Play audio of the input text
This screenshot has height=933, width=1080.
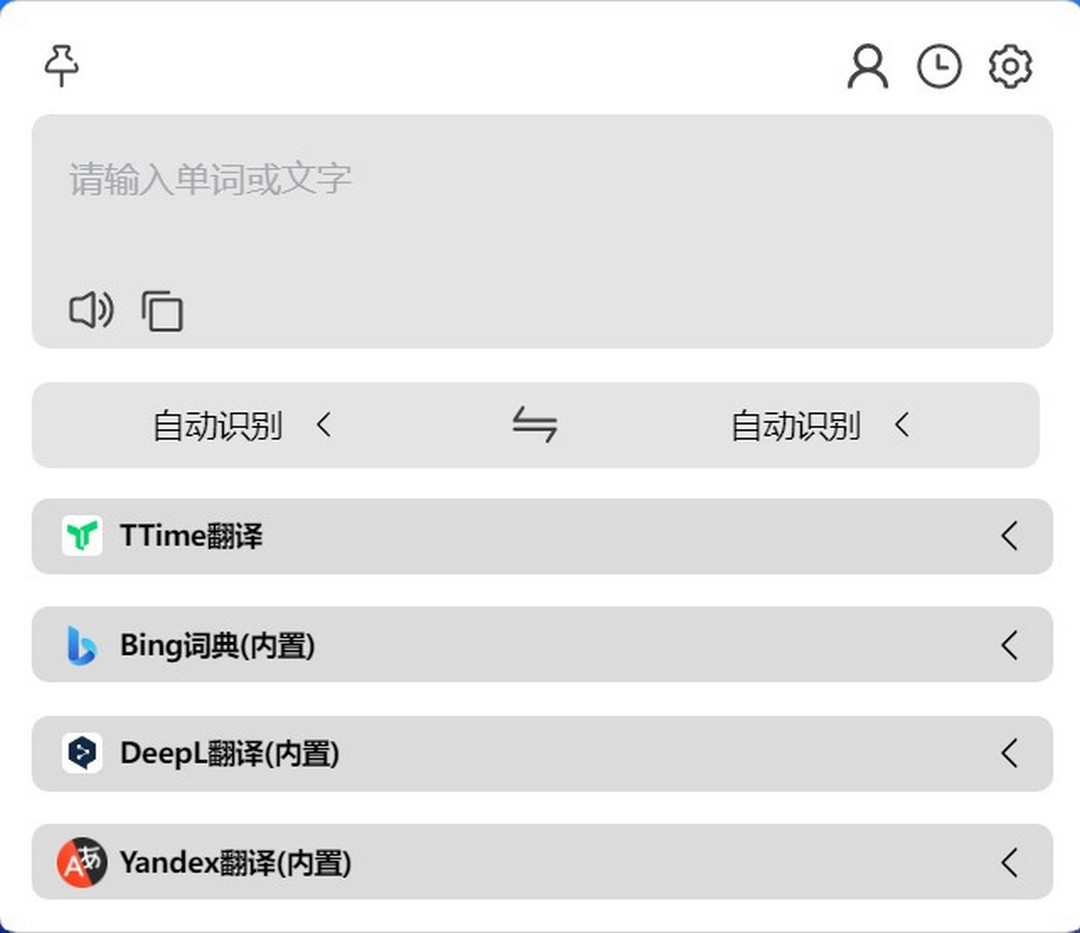click(x=90, y=310)
